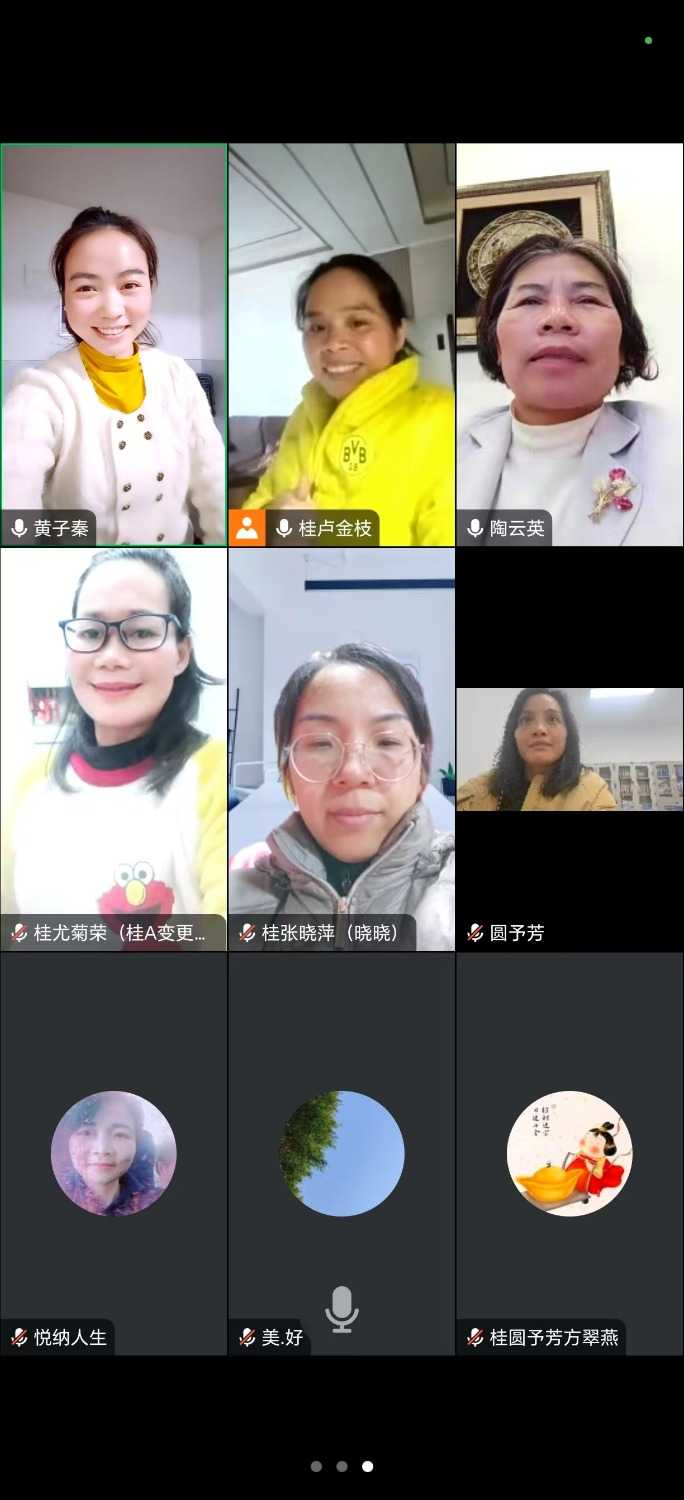Screen dimensions: 684x1500
Task: Tap the video tile labeled 陶云英
Action: click(x=570, y=345)
